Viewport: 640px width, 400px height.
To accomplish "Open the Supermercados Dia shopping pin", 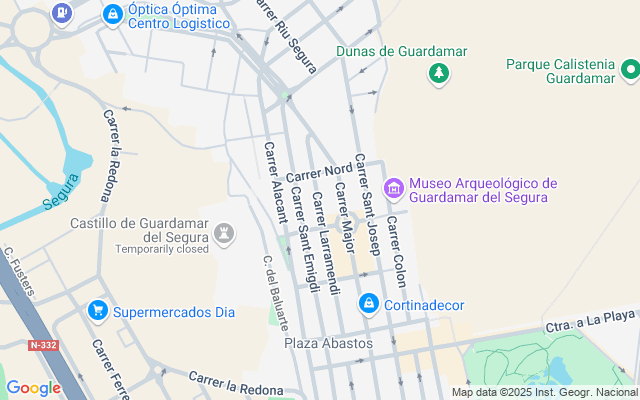I will (98, 311).
